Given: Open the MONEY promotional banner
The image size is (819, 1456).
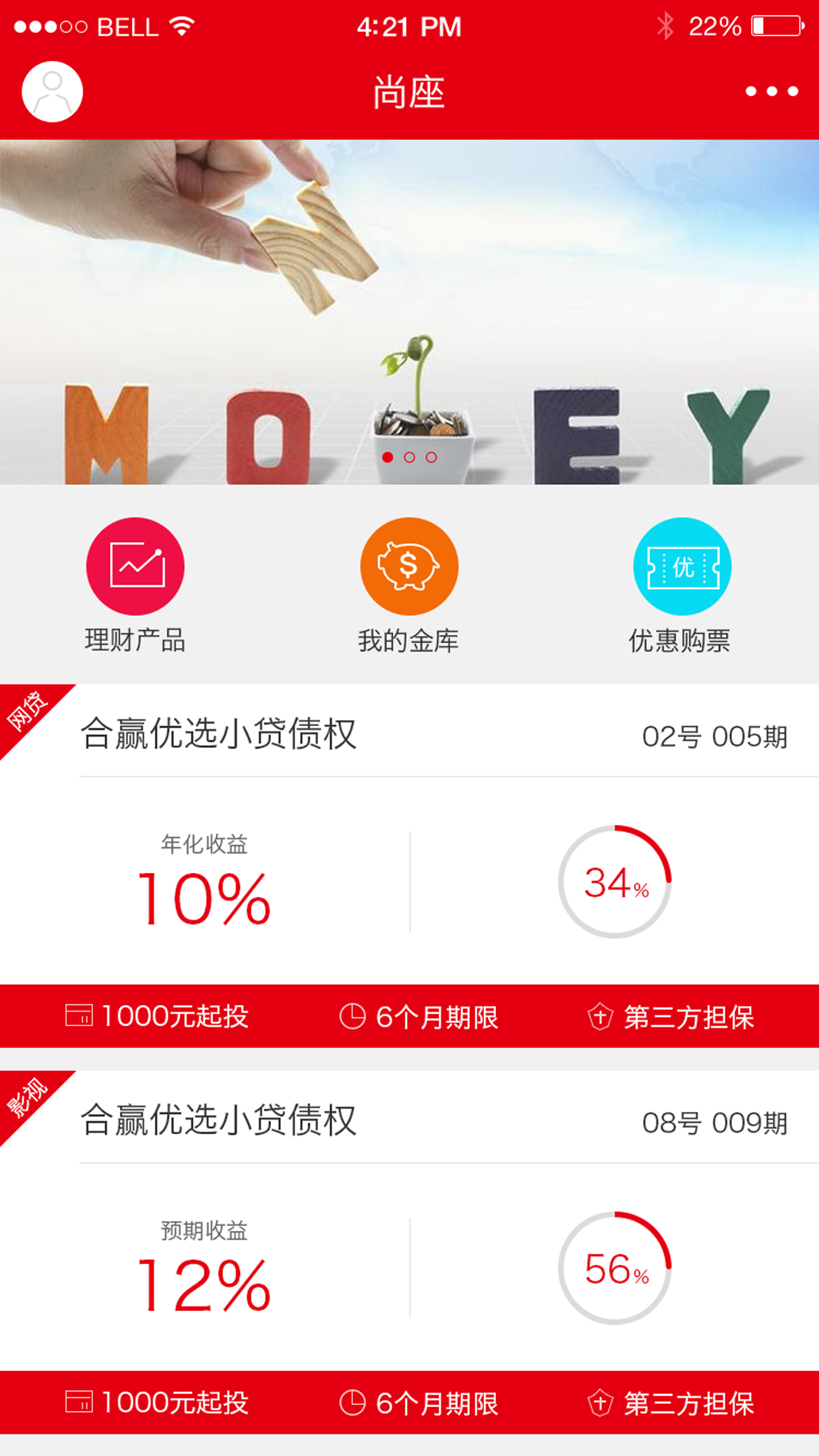Looking at the screenshot, I should click(409, 311).
